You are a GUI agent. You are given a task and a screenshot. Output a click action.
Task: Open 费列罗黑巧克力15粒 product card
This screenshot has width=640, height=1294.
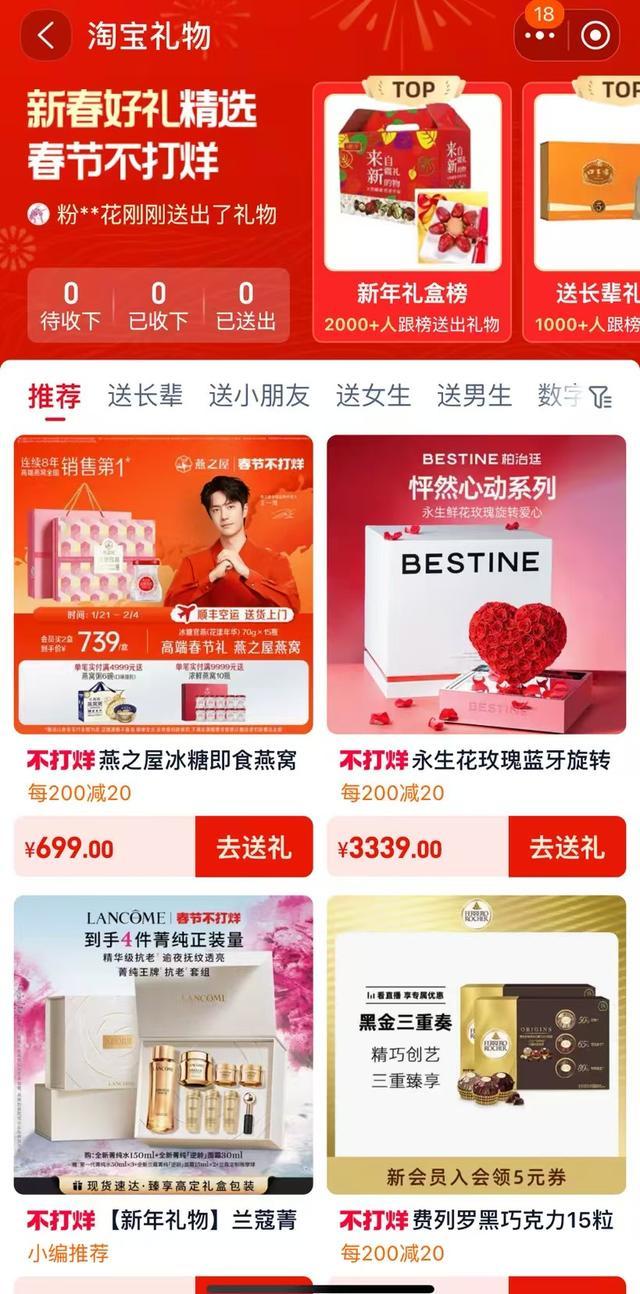pos(476,1045)
